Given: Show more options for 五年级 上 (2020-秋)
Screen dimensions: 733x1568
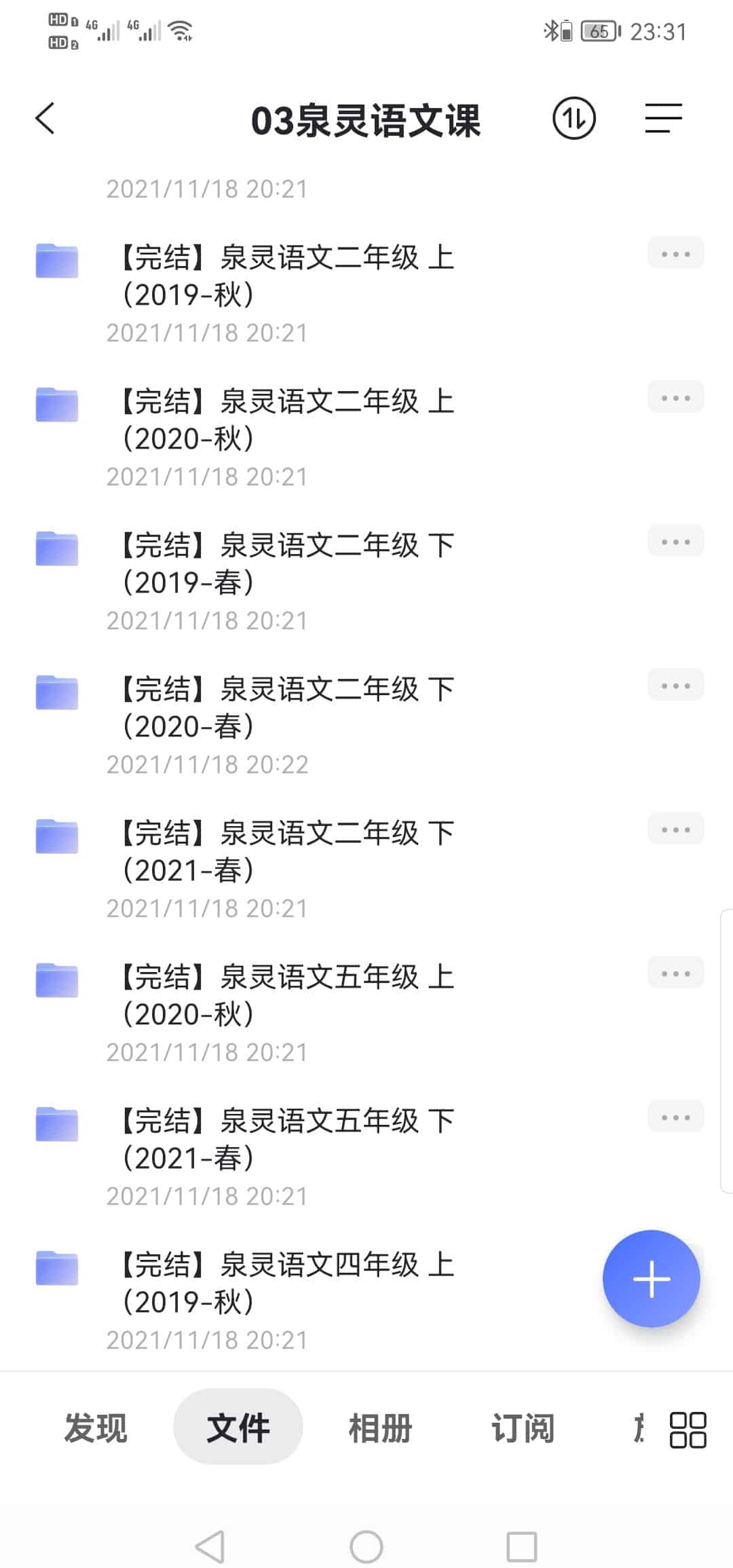Looking at the screenshot, I should (675, 973).
